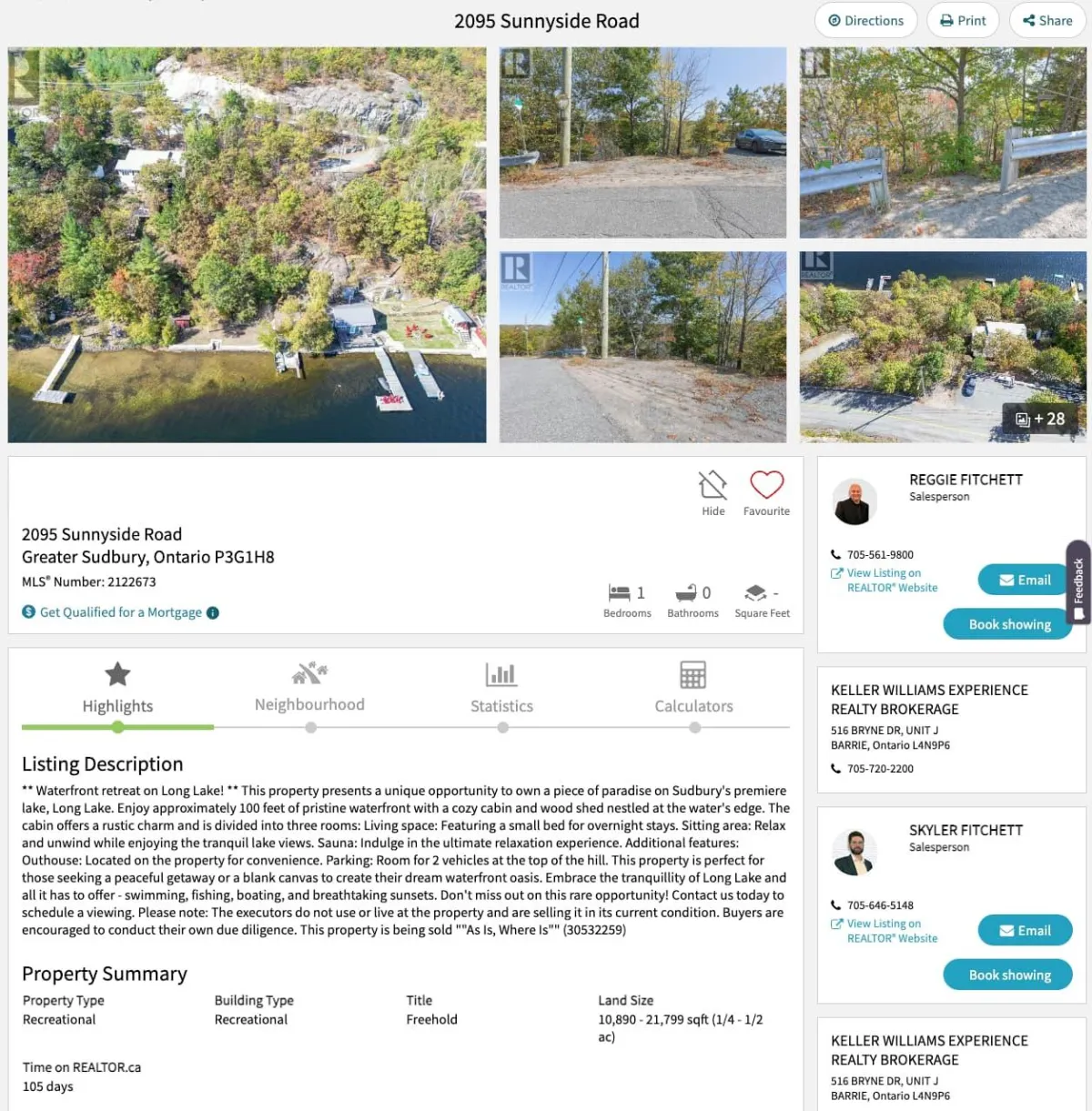View listing on Skyler Fitchett's REALTOR website
The height and width of the screenshot is (1111, 1092).
(x=892, y=931)
